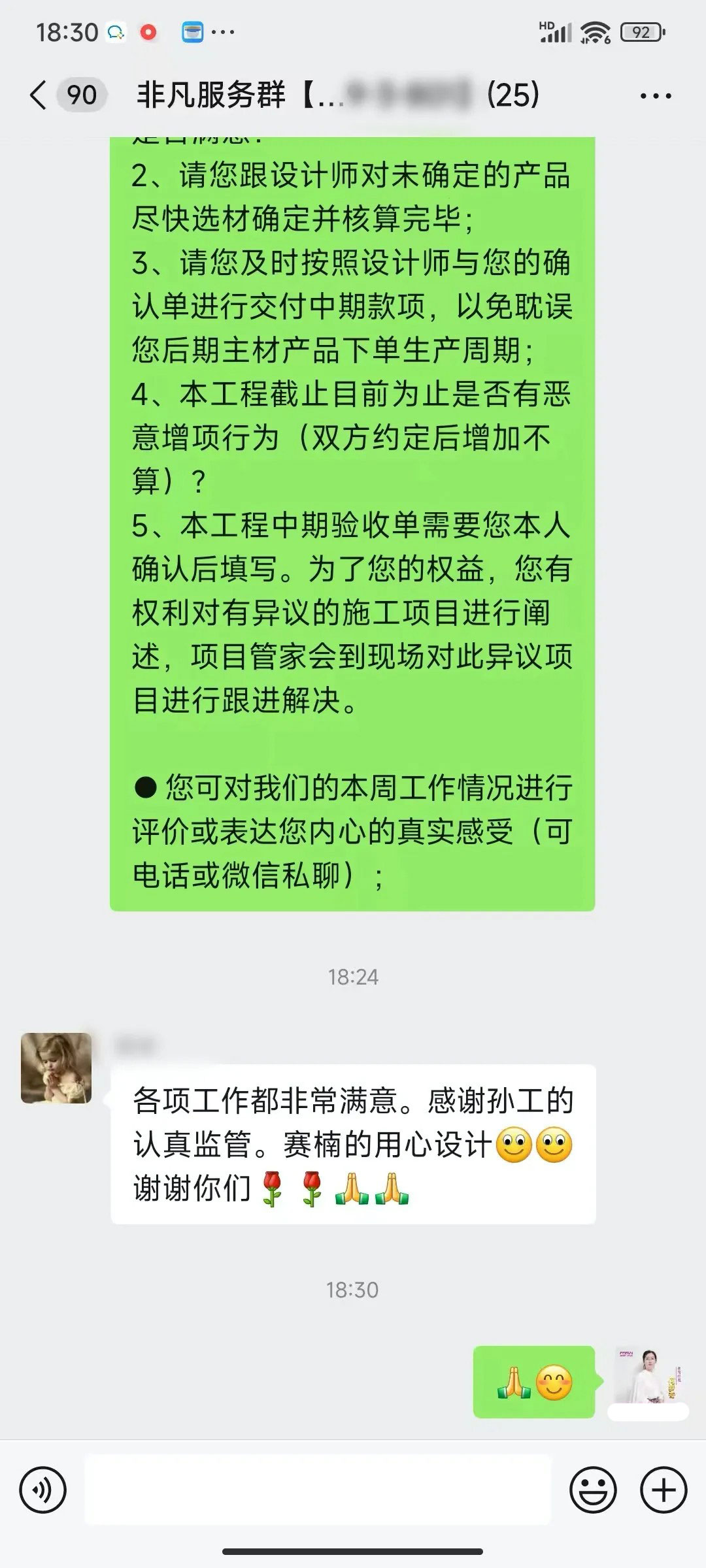Open the emoji picker
The height and width of the screenshot is (1568, 706).
click(593, 1490)
